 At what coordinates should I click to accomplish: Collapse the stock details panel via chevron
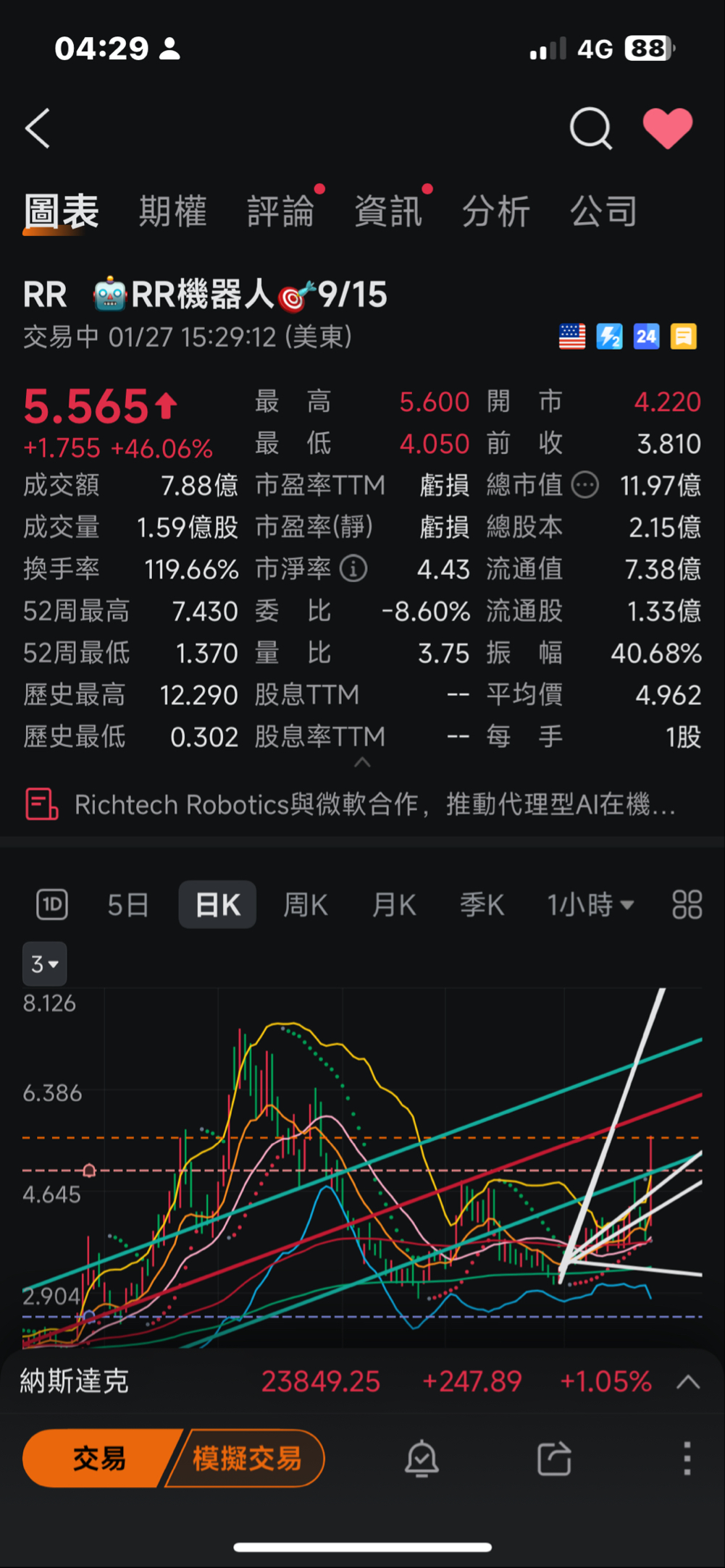pyautogui.click(x=362, y=762)
